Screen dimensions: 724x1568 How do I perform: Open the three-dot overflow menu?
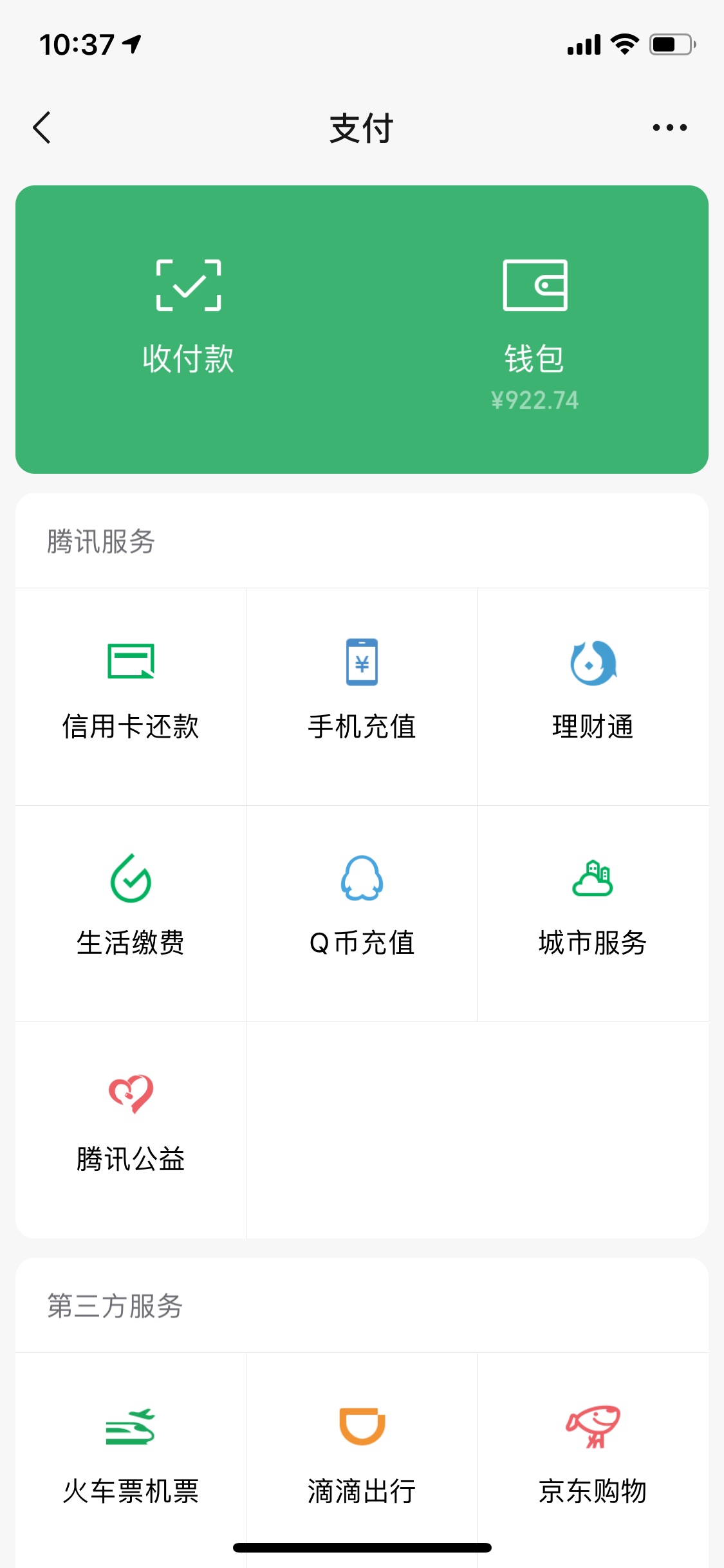(x=669, y=127)
